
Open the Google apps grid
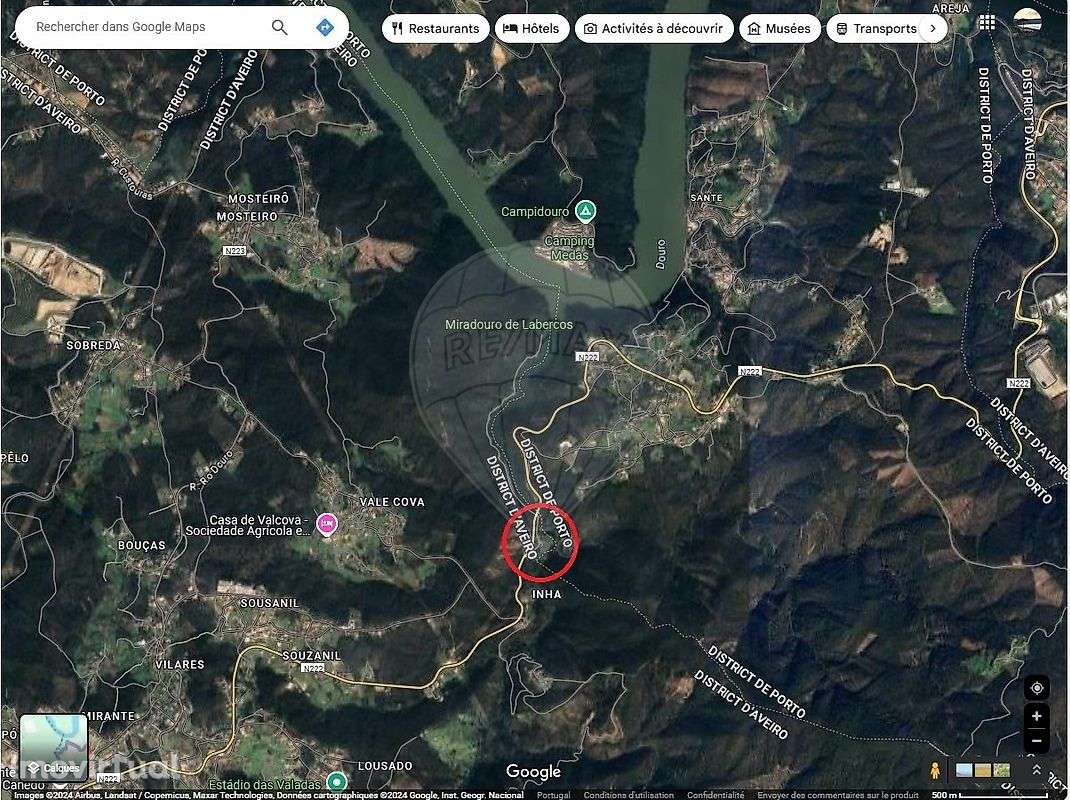click(987, 21)
